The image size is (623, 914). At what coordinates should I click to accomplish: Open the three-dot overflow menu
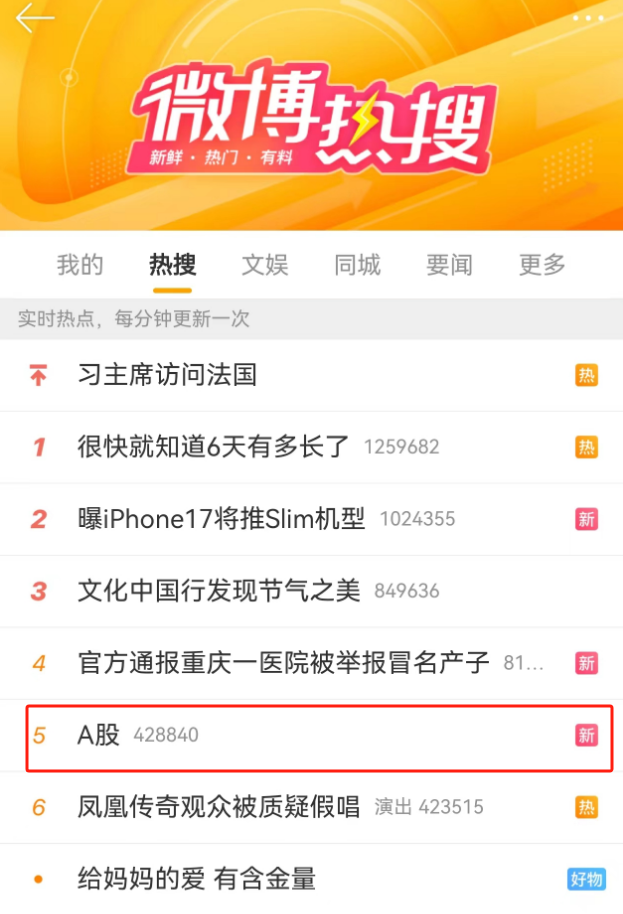pyautogui.click(x=588, y=17)
